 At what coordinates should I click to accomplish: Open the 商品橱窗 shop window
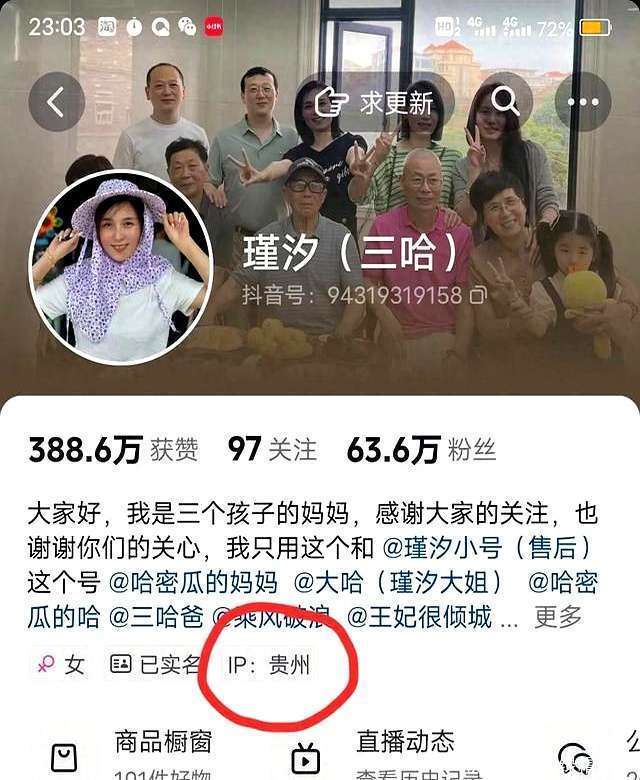point(163,741)
